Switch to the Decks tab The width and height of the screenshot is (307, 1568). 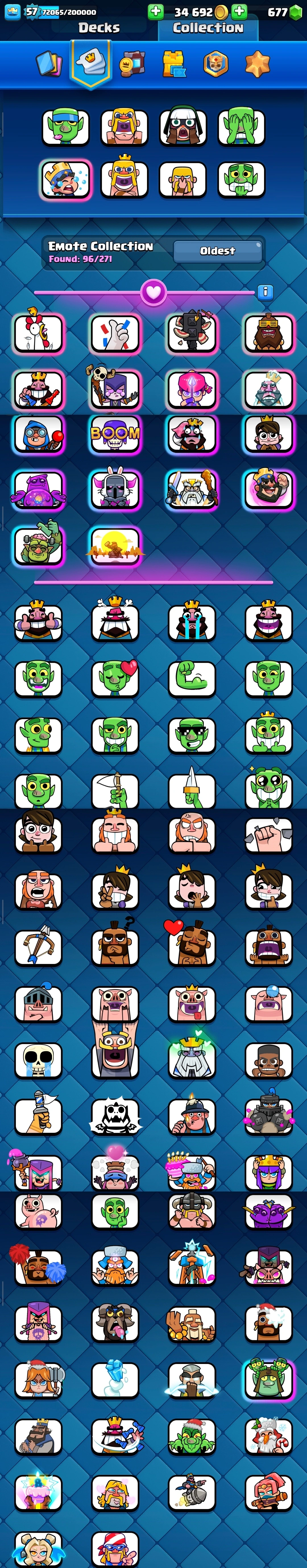99,27
